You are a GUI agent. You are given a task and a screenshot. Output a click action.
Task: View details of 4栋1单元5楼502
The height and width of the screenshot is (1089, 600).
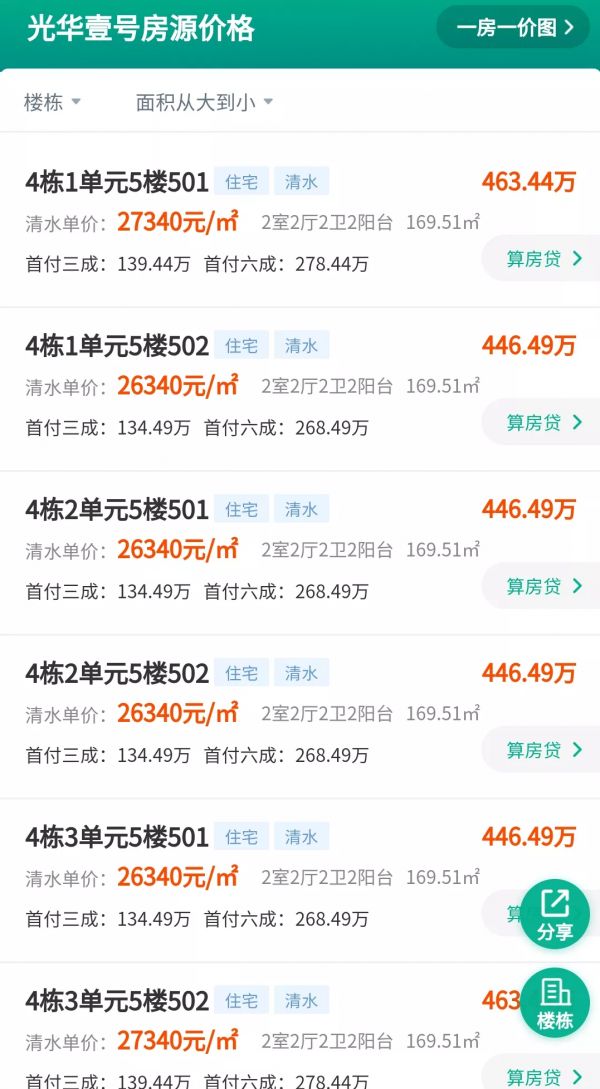300,389
